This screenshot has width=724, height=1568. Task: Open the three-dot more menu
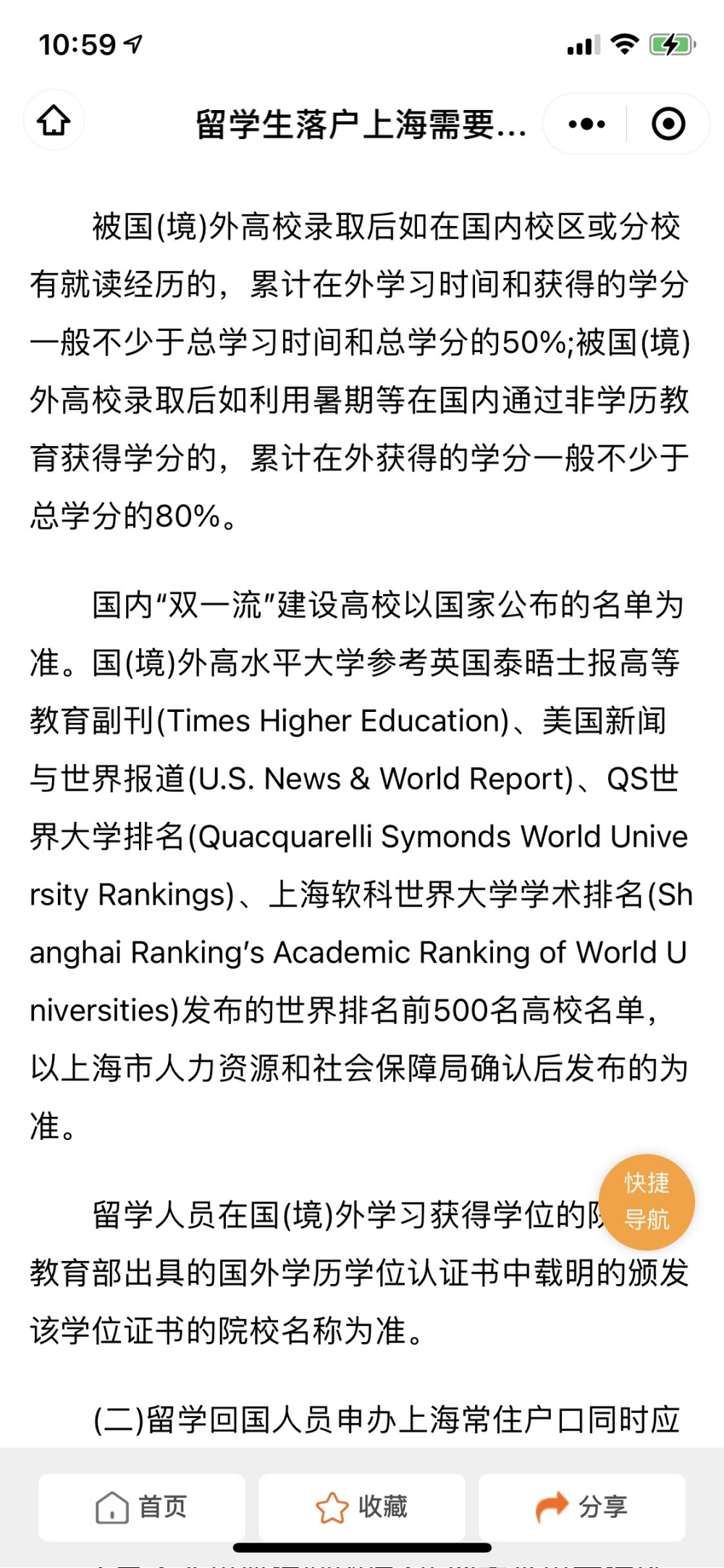(586, 124)
